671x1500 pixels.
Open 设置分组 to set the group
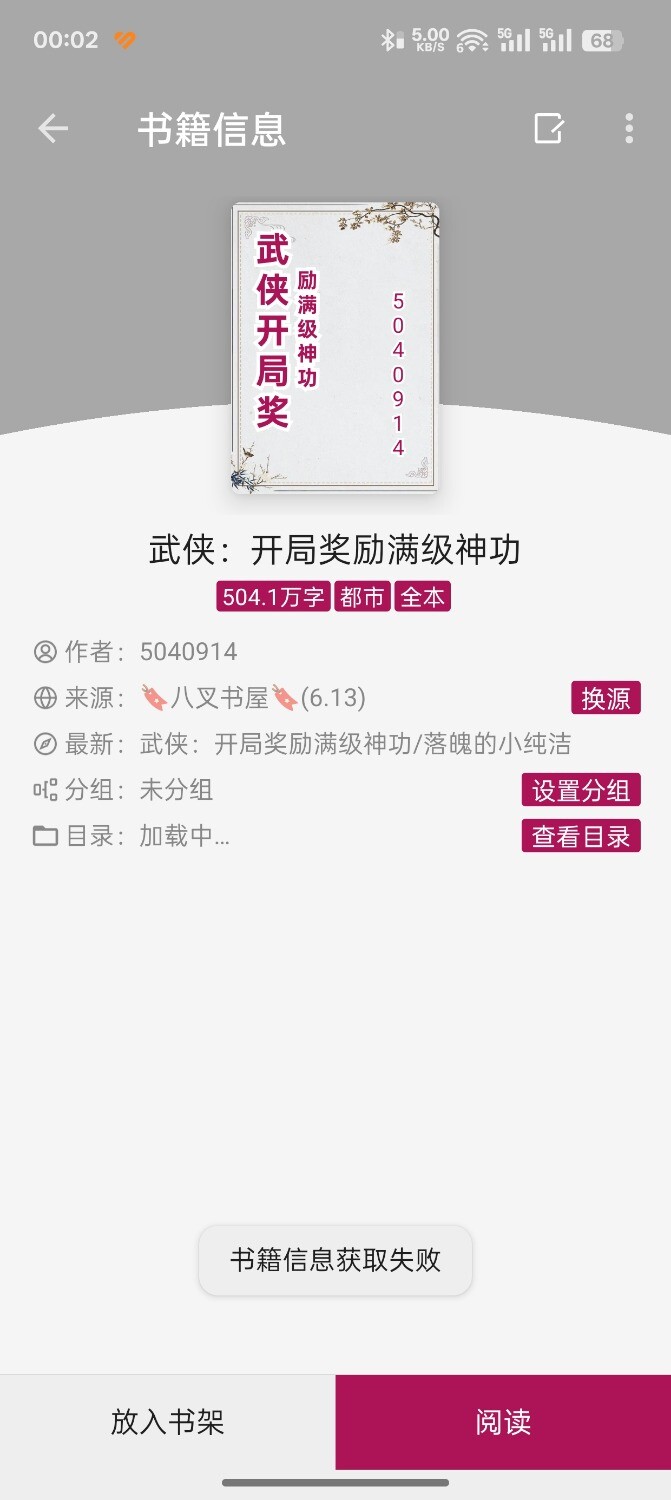pos(580,790)
